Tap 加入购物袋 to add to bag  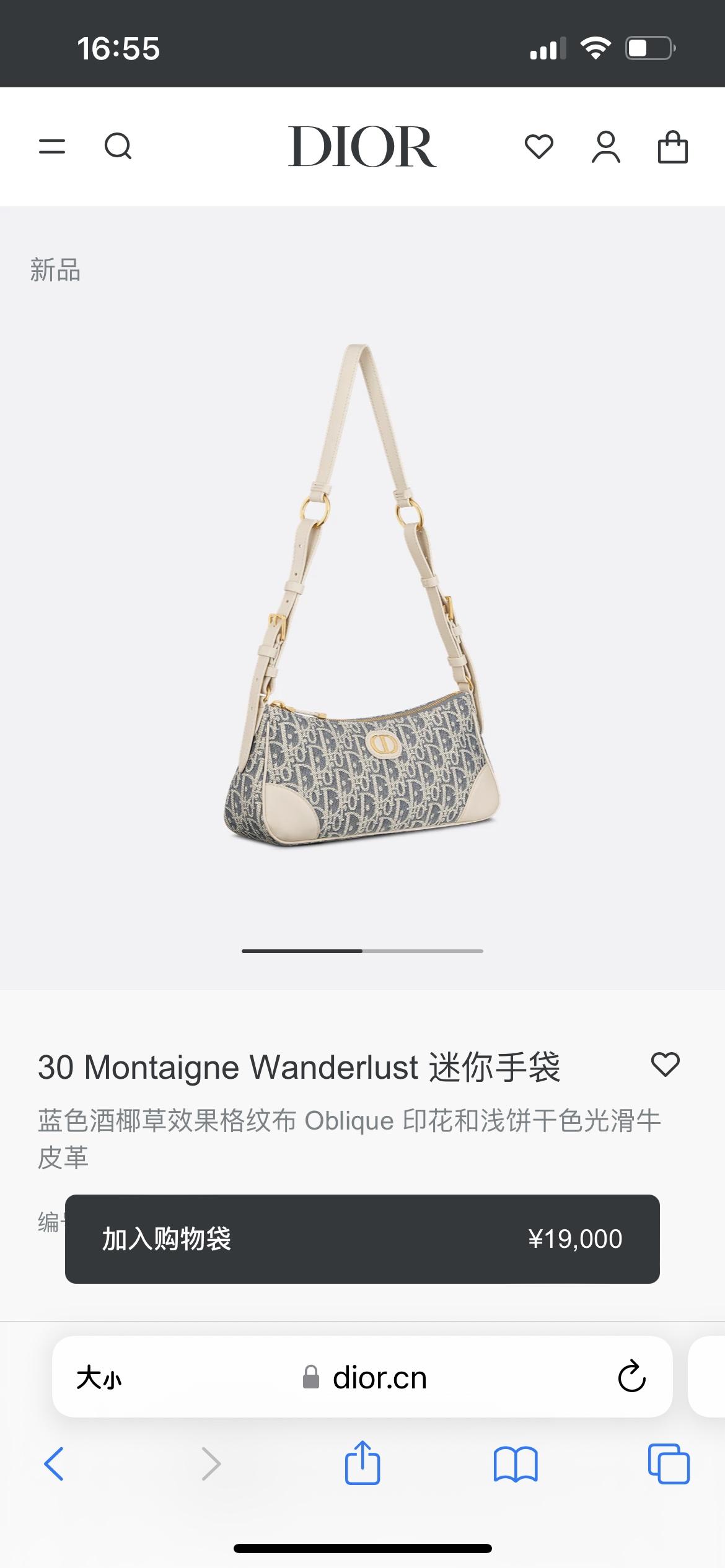click(x=362, y=1239)
